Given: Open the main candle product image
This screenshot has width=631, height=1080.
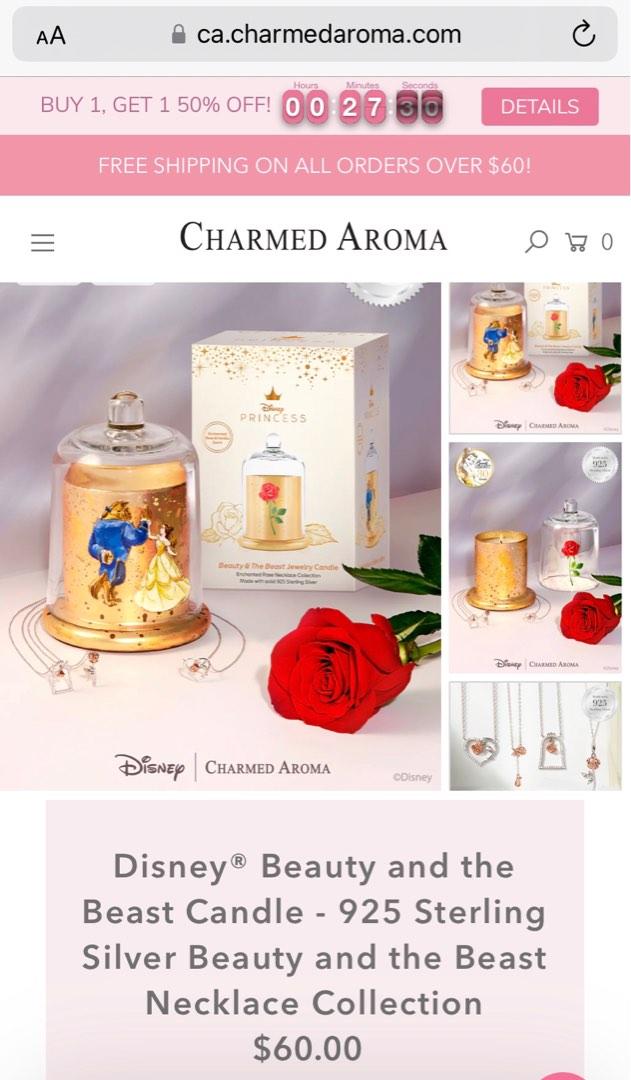Looking at the screenshot, I should pos(220,536).
